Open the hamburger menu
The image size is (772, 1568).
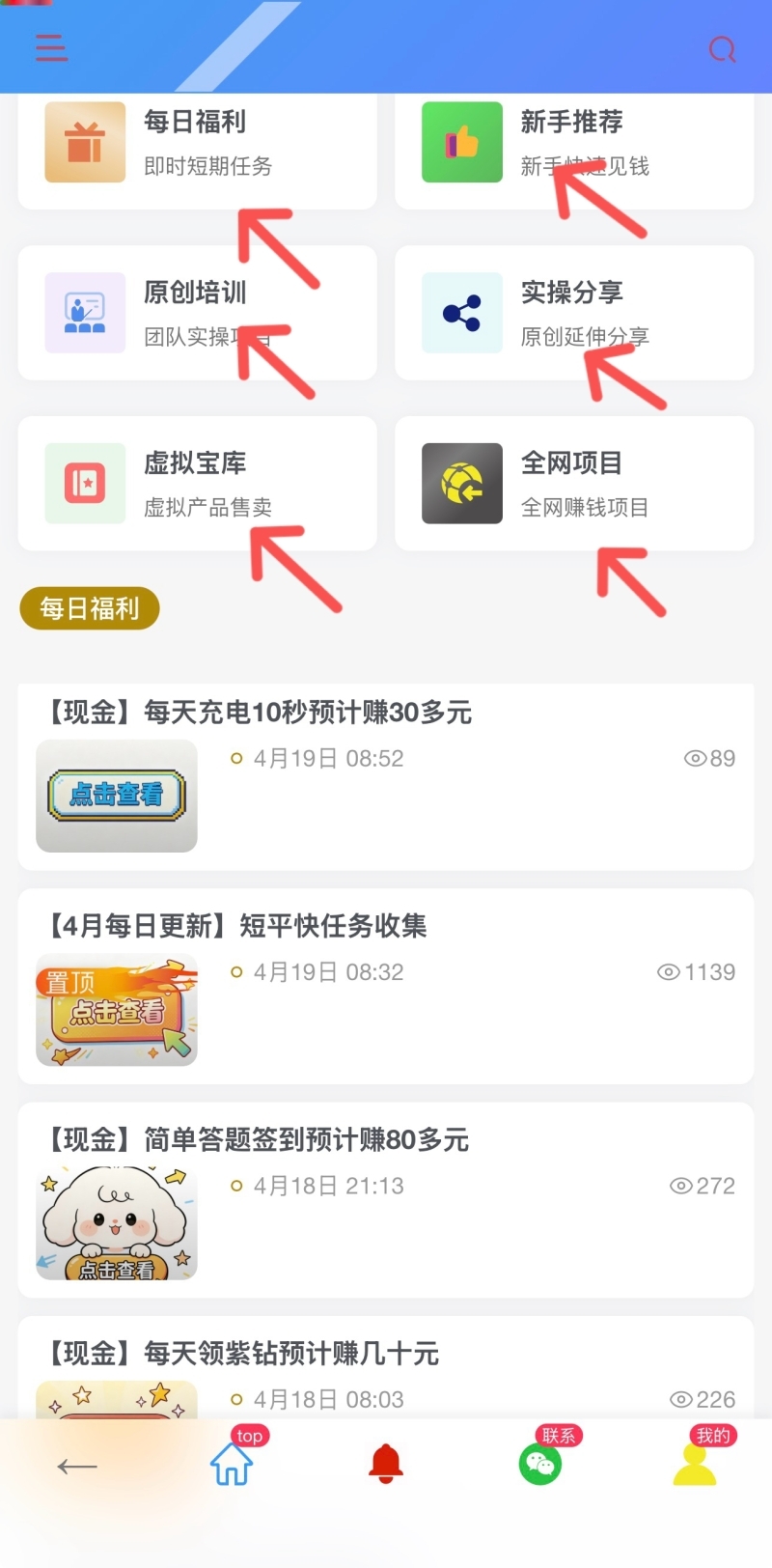point(51,47)
